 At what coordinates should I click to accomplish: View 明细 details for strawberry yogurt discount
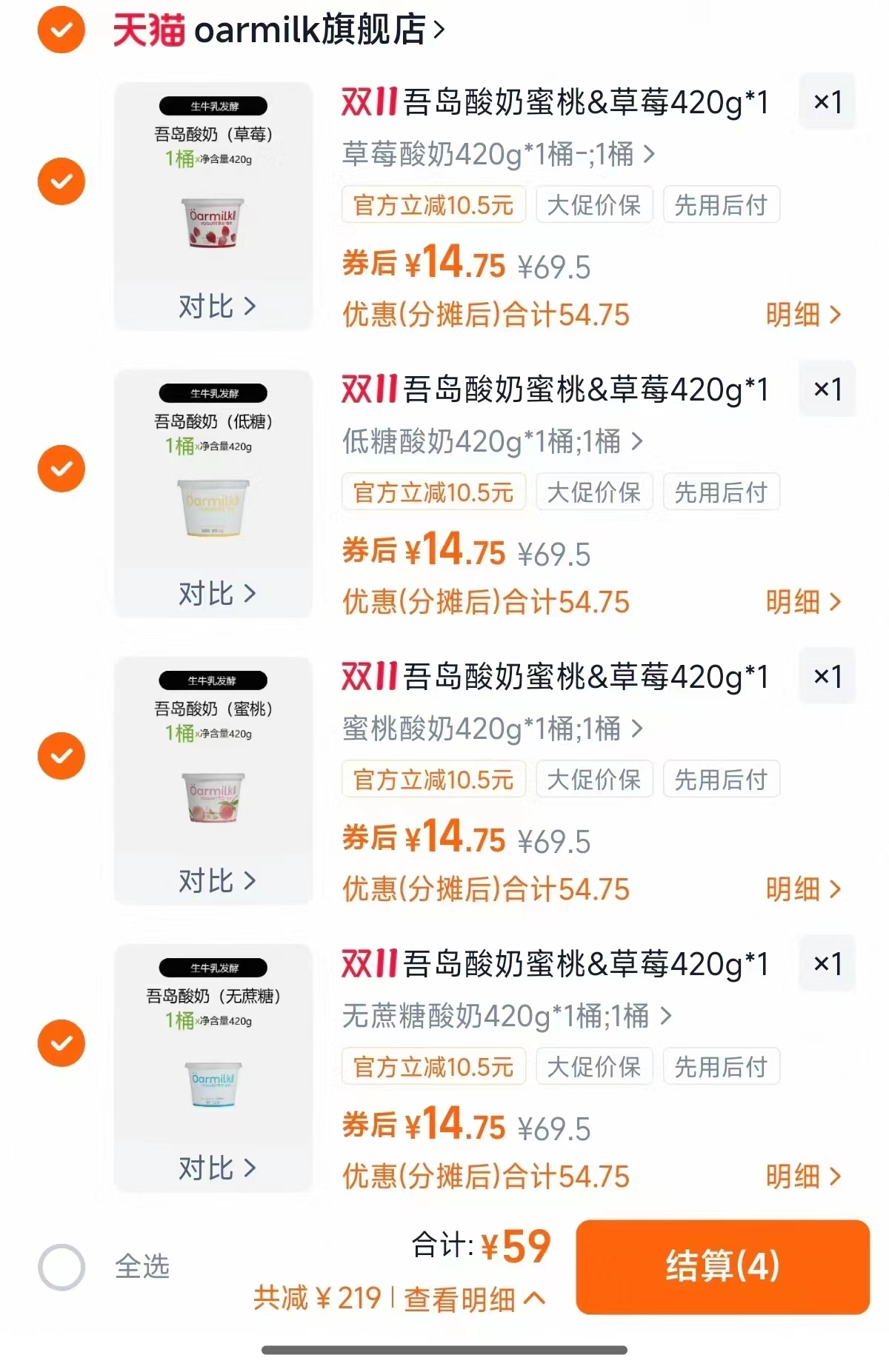tap(804, 315)
